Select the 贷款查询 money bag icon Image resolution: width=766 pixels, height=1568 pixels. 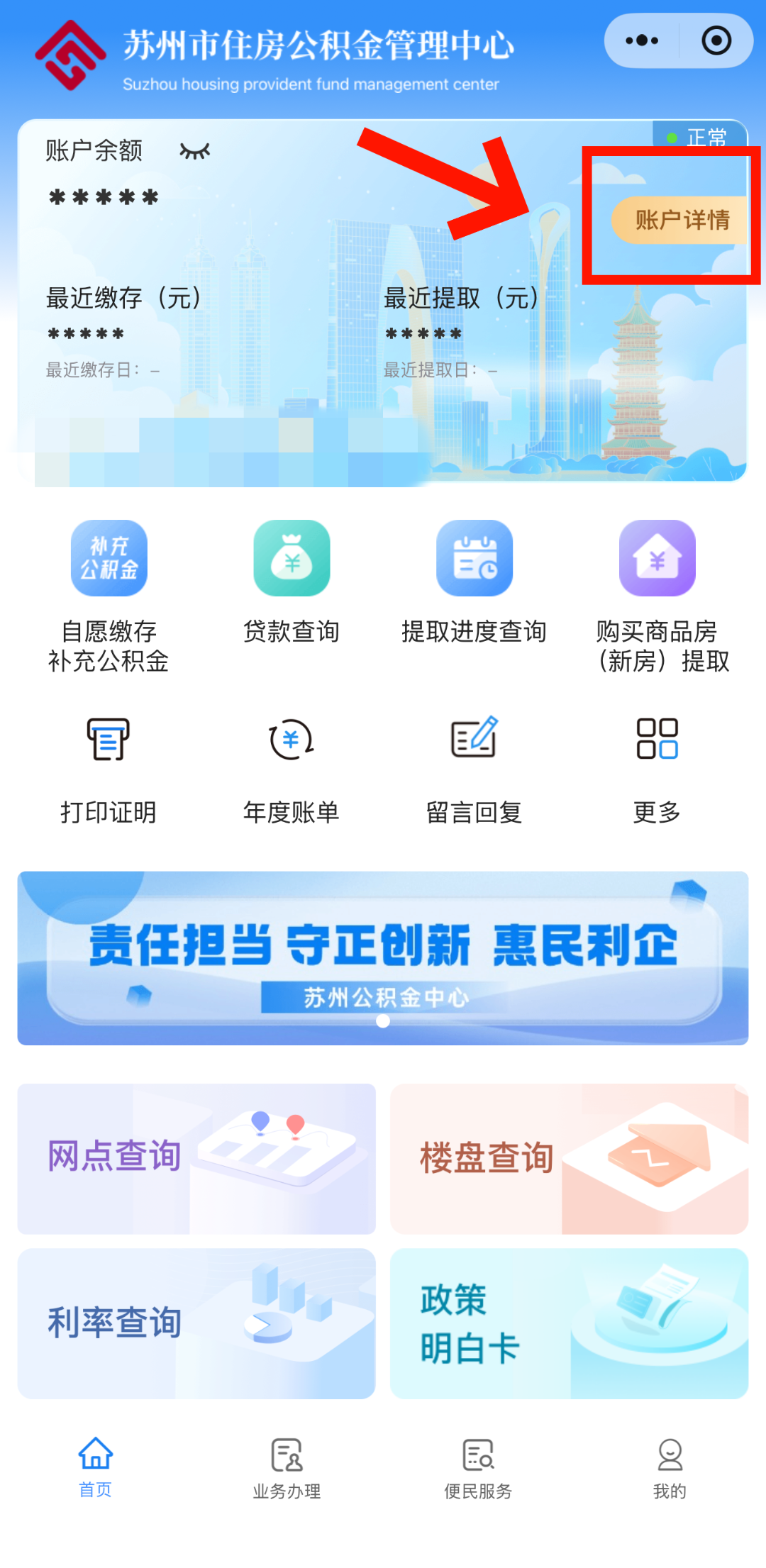292,558
